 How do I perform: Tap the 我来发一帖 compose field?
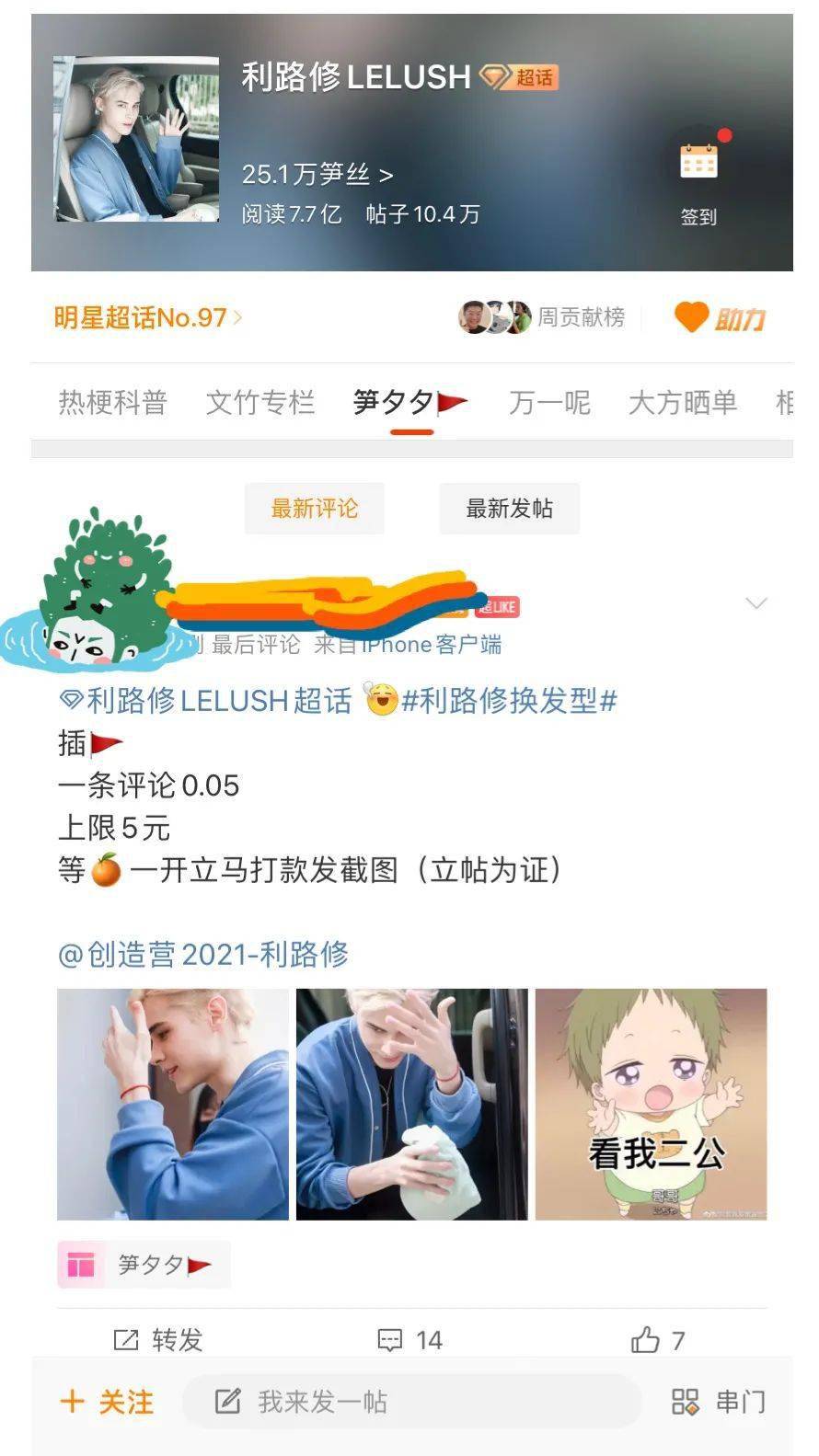pyautogui.click(x=409, y=1402)
